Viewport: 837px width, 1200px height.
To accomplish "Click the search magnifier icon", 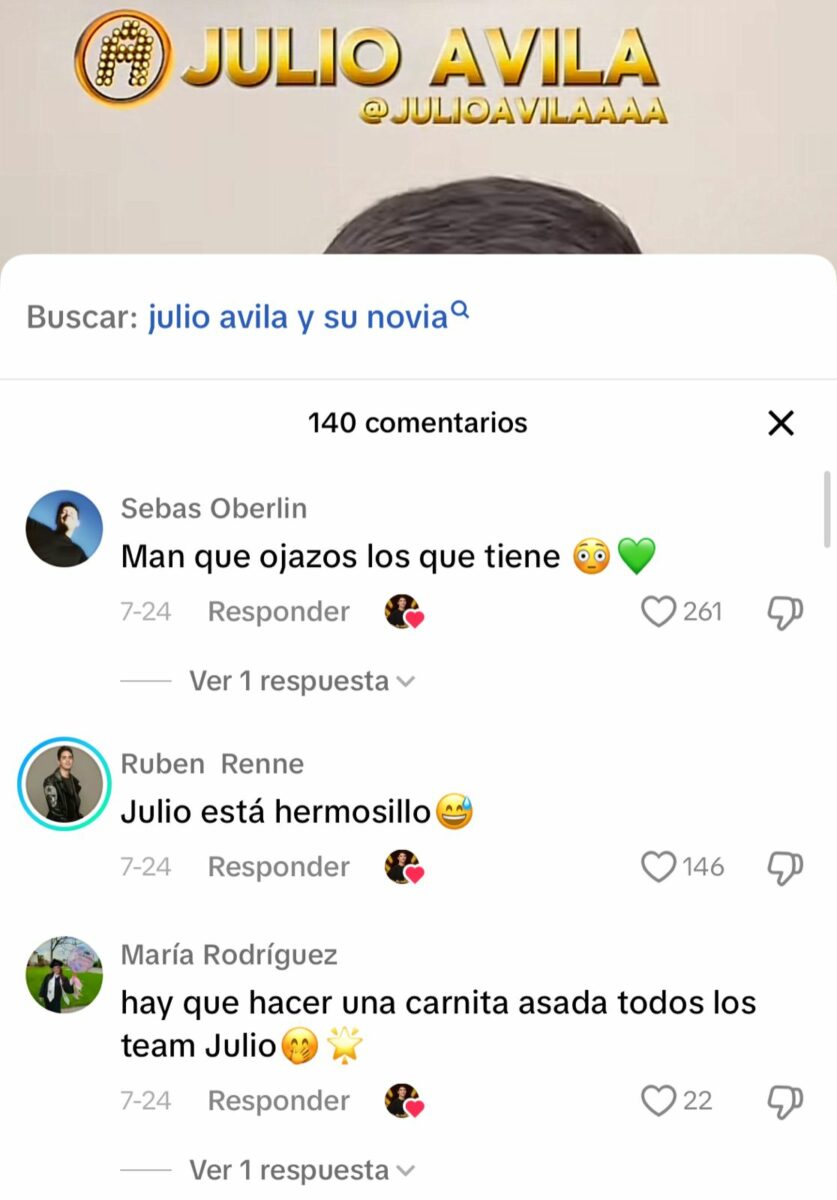I will click(460, 310).
